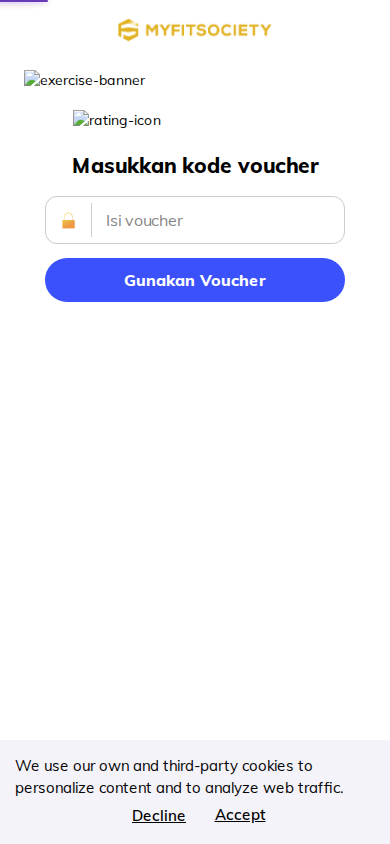The height and width of the screenshot is (844, 390).
Task: Tap the Gunakan Voucher button
Action: click(x=195, y=280)
